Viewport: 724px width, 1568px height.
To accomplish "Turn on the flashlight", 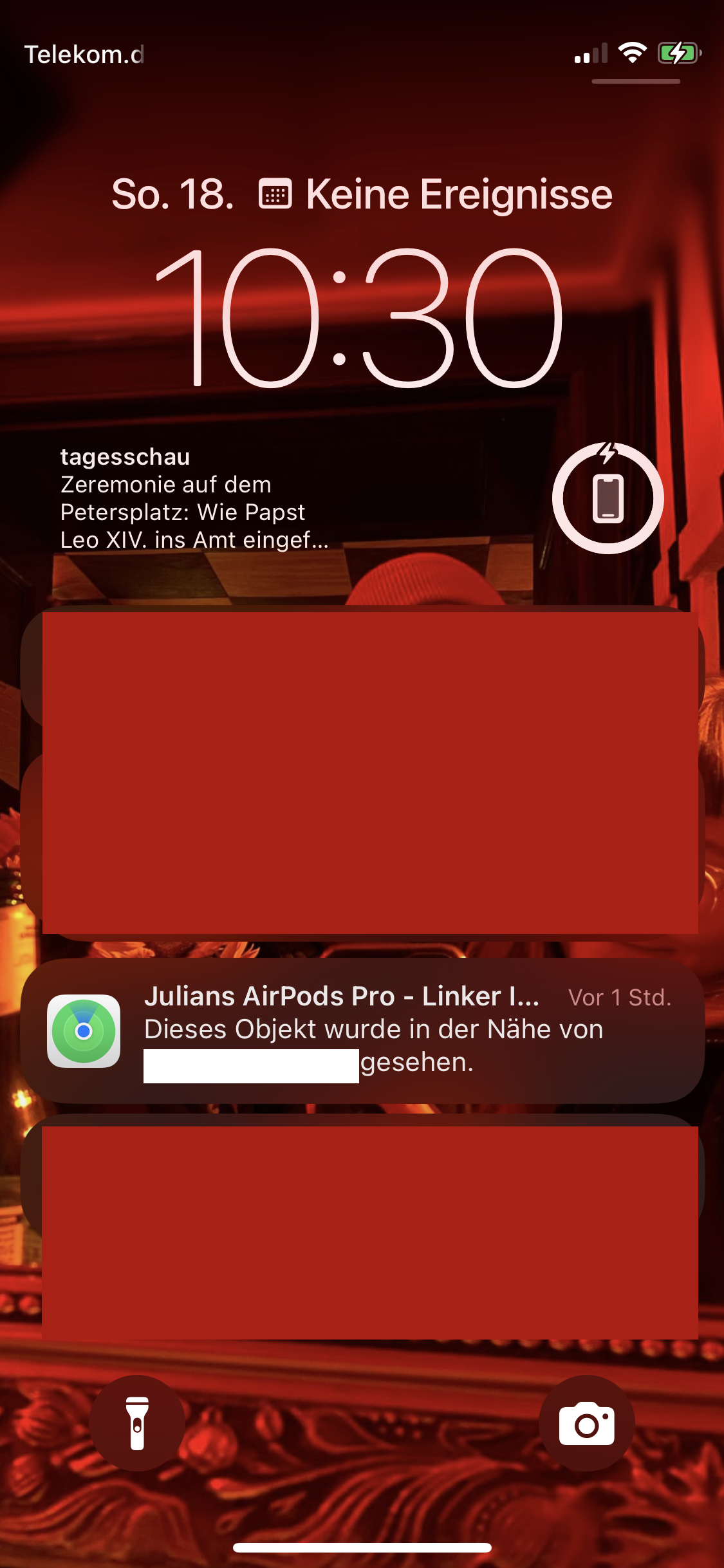I will coord(137,1423).
